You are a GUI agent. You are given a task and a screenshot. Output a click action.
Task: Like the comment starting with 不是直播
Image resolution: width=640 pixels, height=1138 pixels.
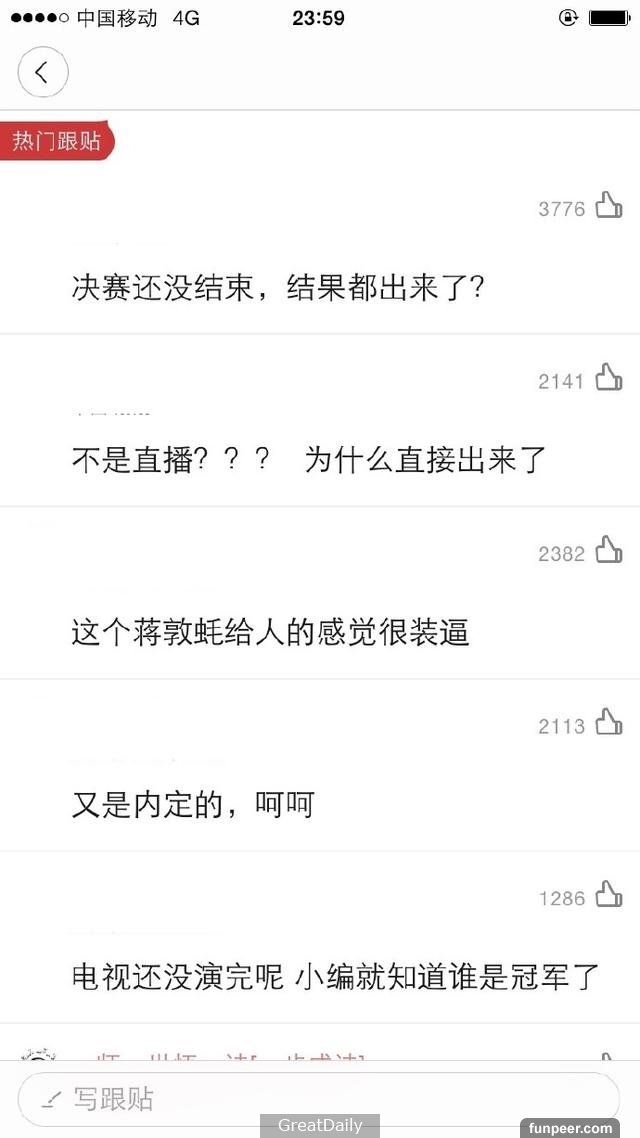609,379
